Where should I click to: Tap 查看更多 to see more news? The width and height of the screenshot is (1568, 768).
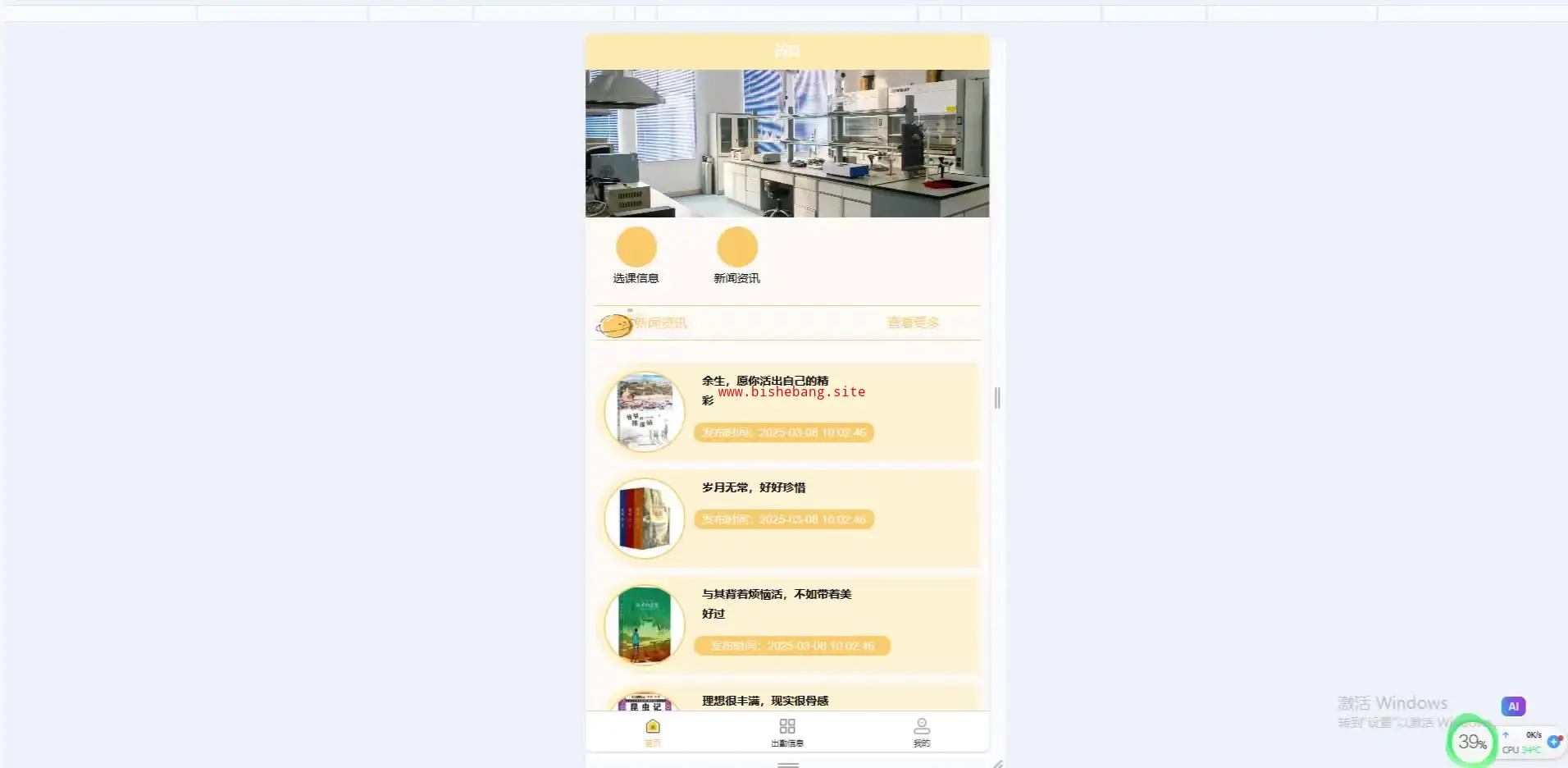point(912,322)
